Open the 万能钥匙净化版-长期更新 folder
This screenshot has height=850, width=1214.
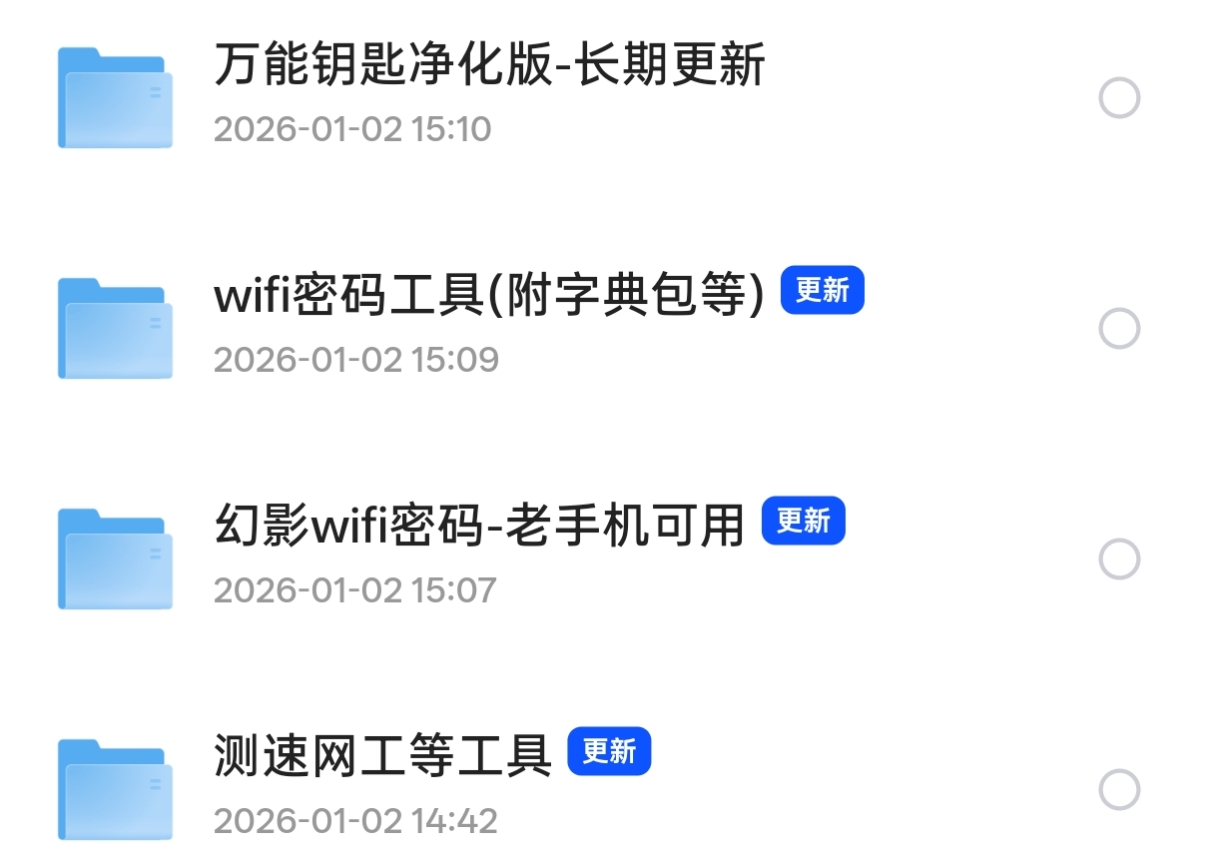point(489,67)
